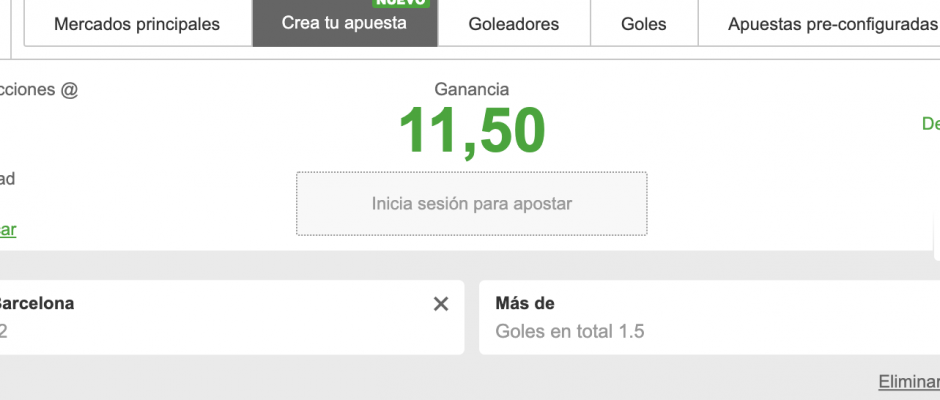Open the Goleadores tab
The height and width of the screenshot is (400, 940).
point(513,24)
